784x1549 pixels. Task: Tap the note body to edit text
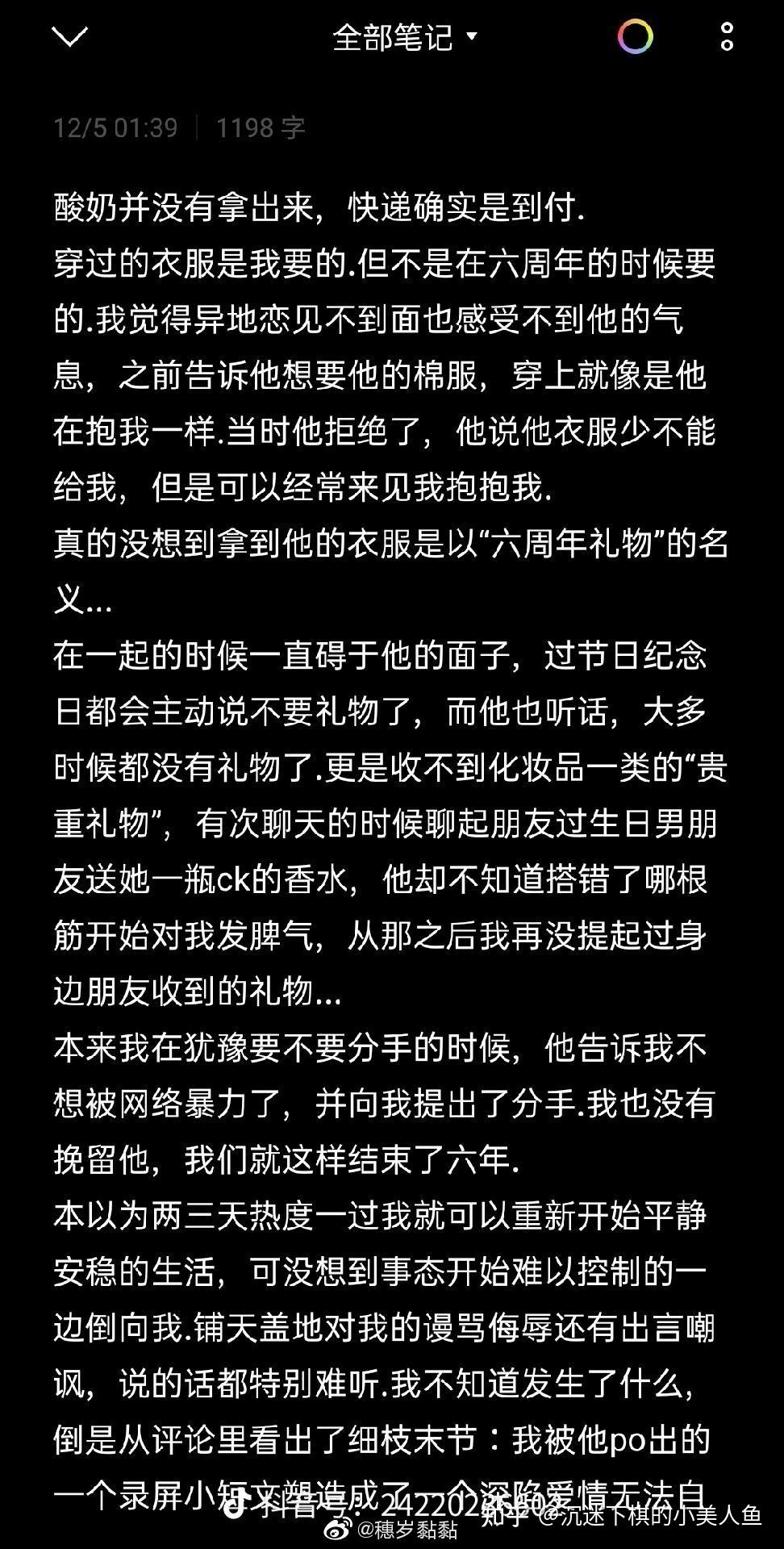click(392, 726)
